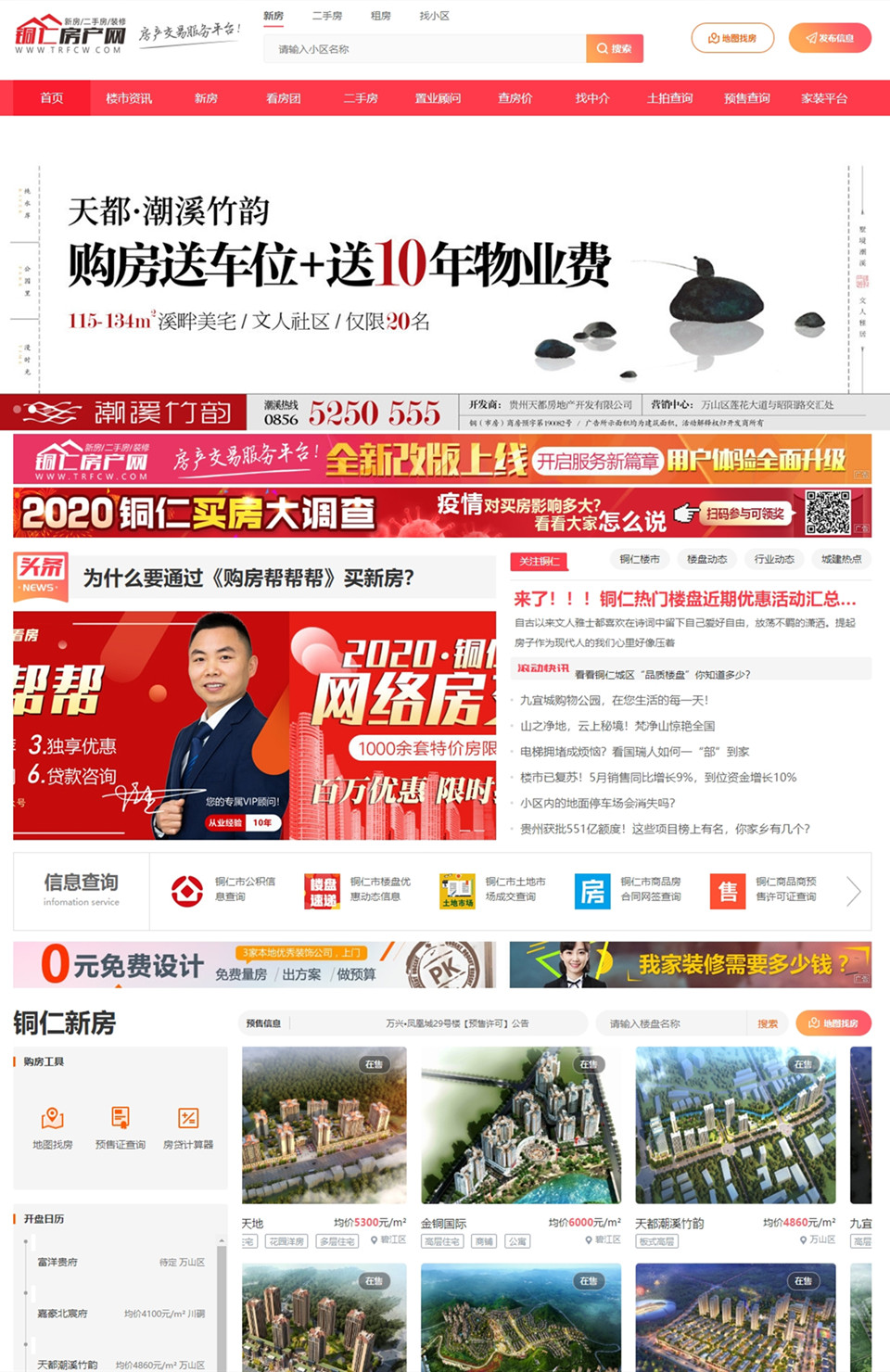Open 楼市资讯 in the red menu
The height and width of the screenshot is (1372, 890).
click(129, 98)
